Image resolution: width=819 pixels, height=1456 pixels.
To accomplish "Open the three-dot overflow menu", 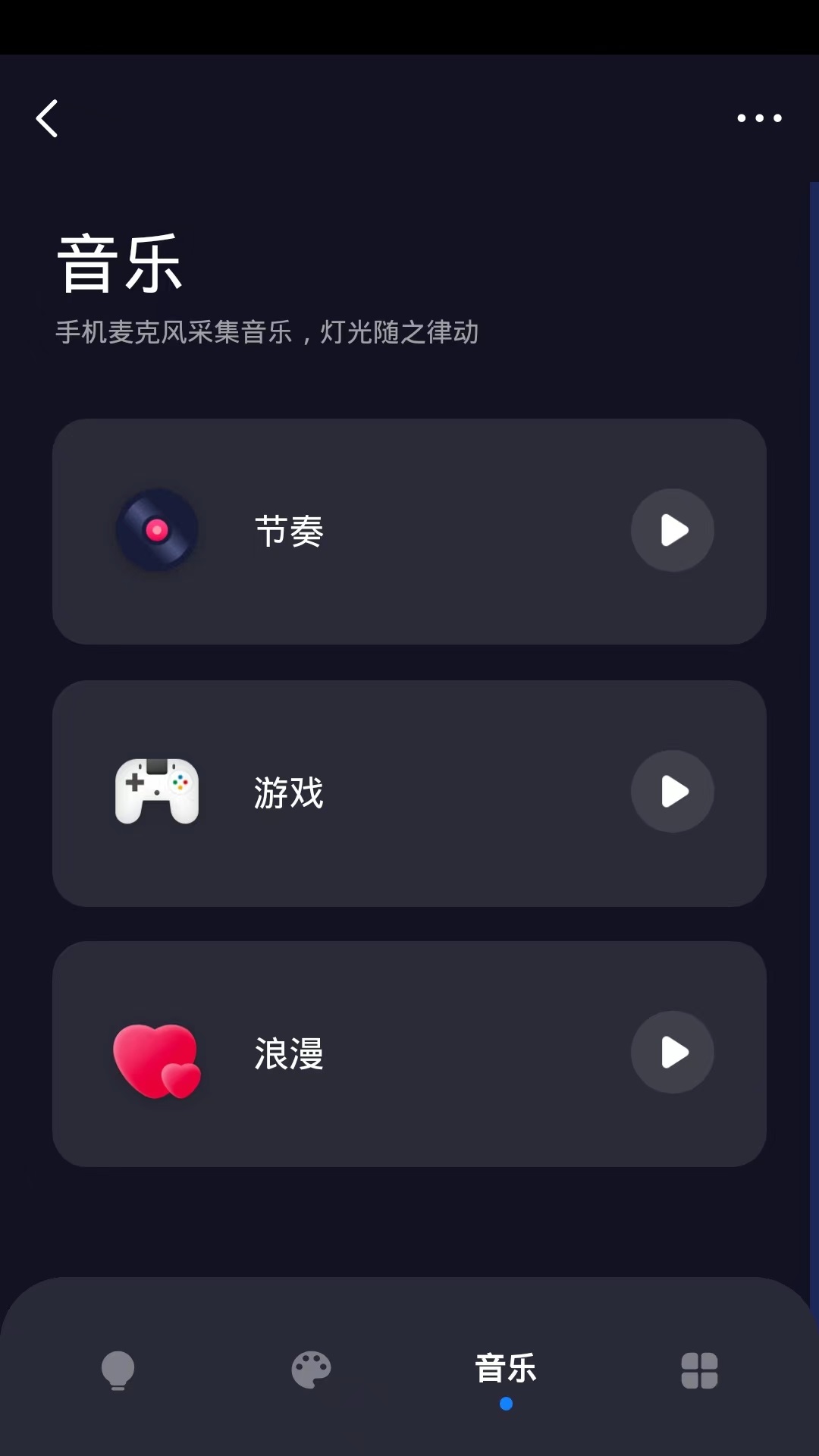I will coord(760,118).
